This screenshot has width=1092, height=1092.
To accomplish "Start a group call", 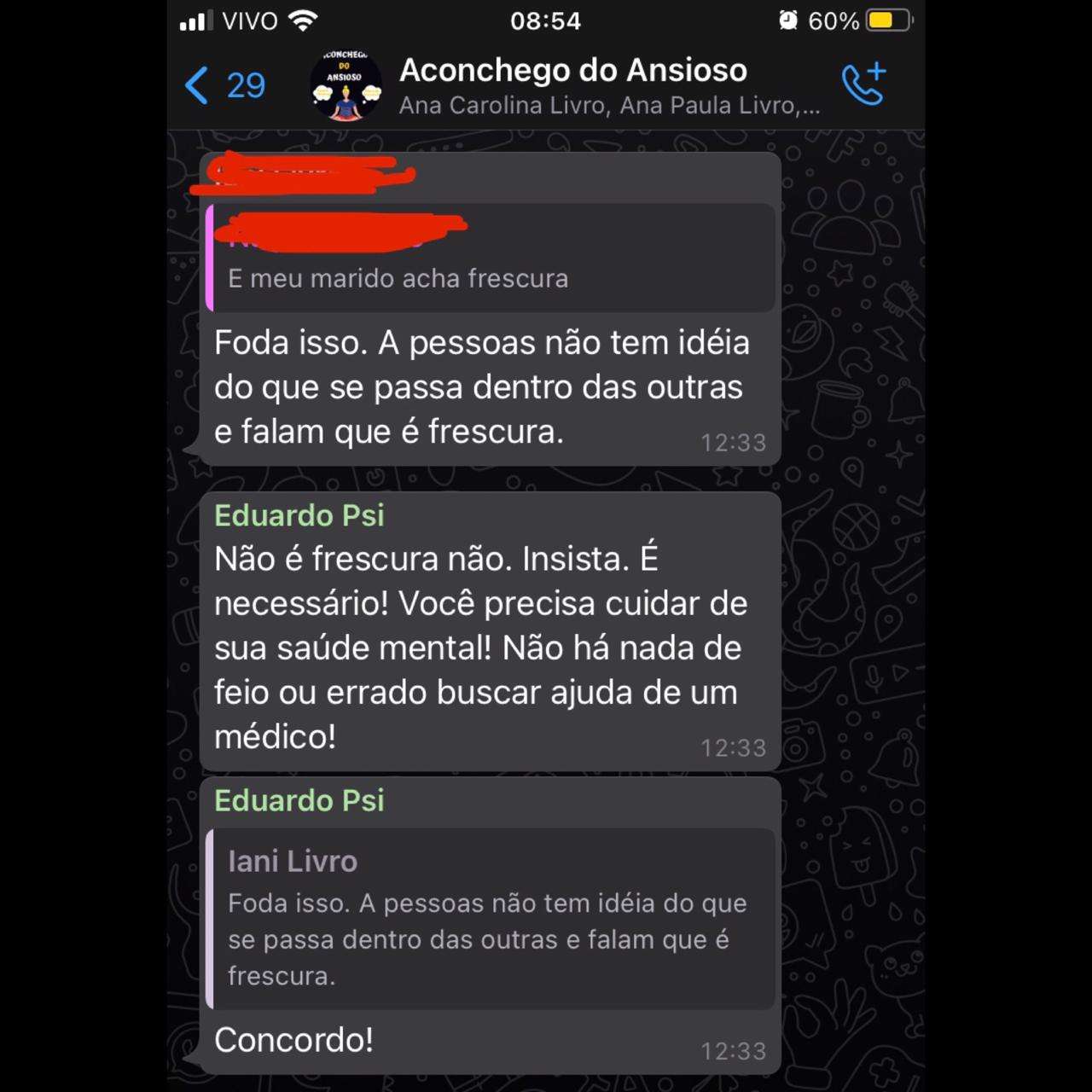I will point(863,84).
